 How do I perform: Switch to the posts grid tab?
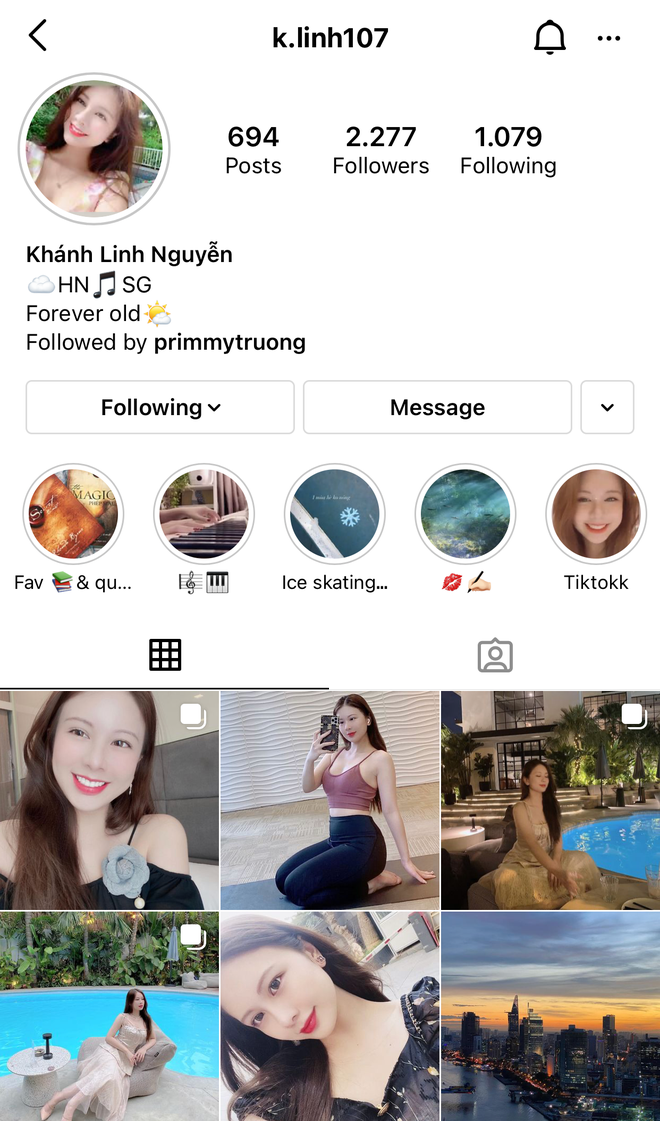pos(165,655)
